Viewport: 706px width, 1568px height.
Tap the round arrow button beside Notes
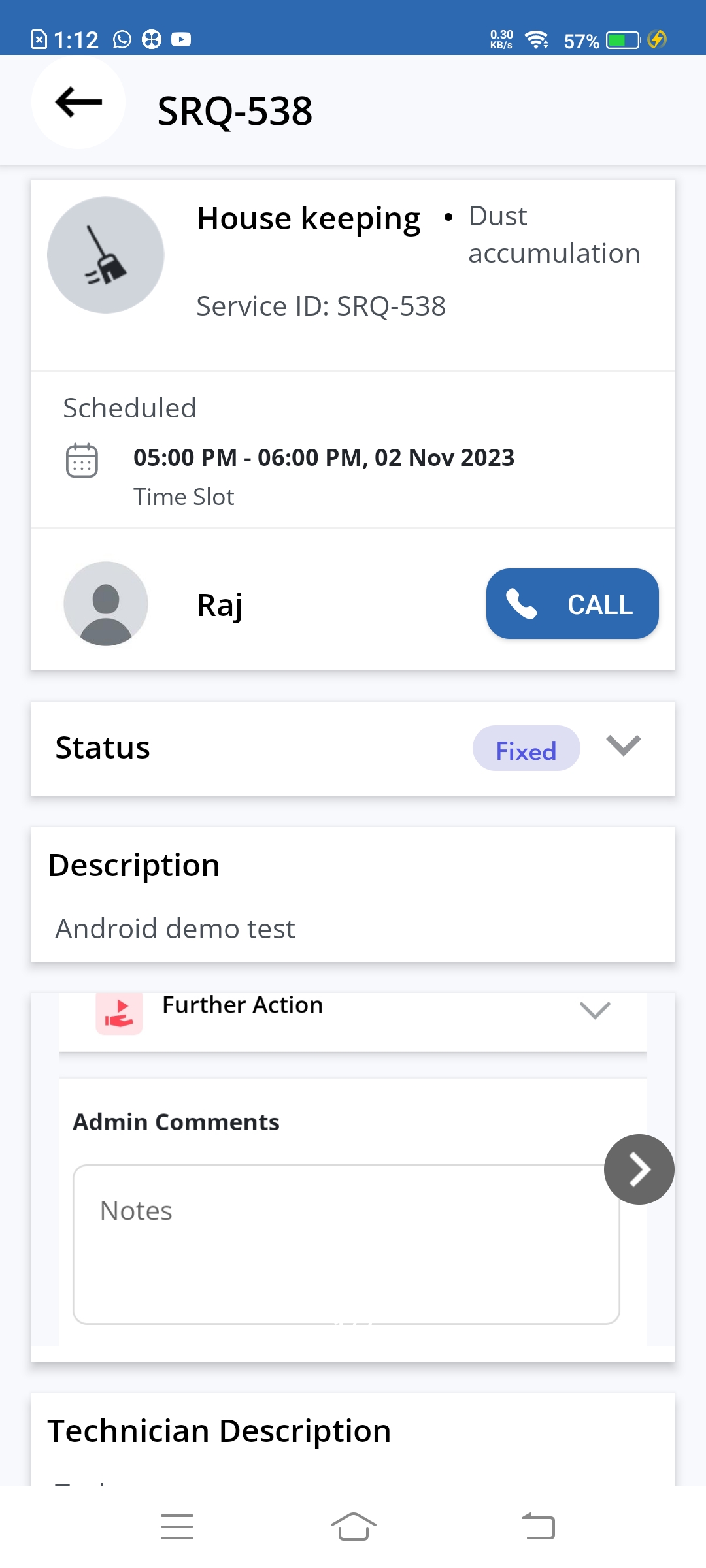point(639,1169)
